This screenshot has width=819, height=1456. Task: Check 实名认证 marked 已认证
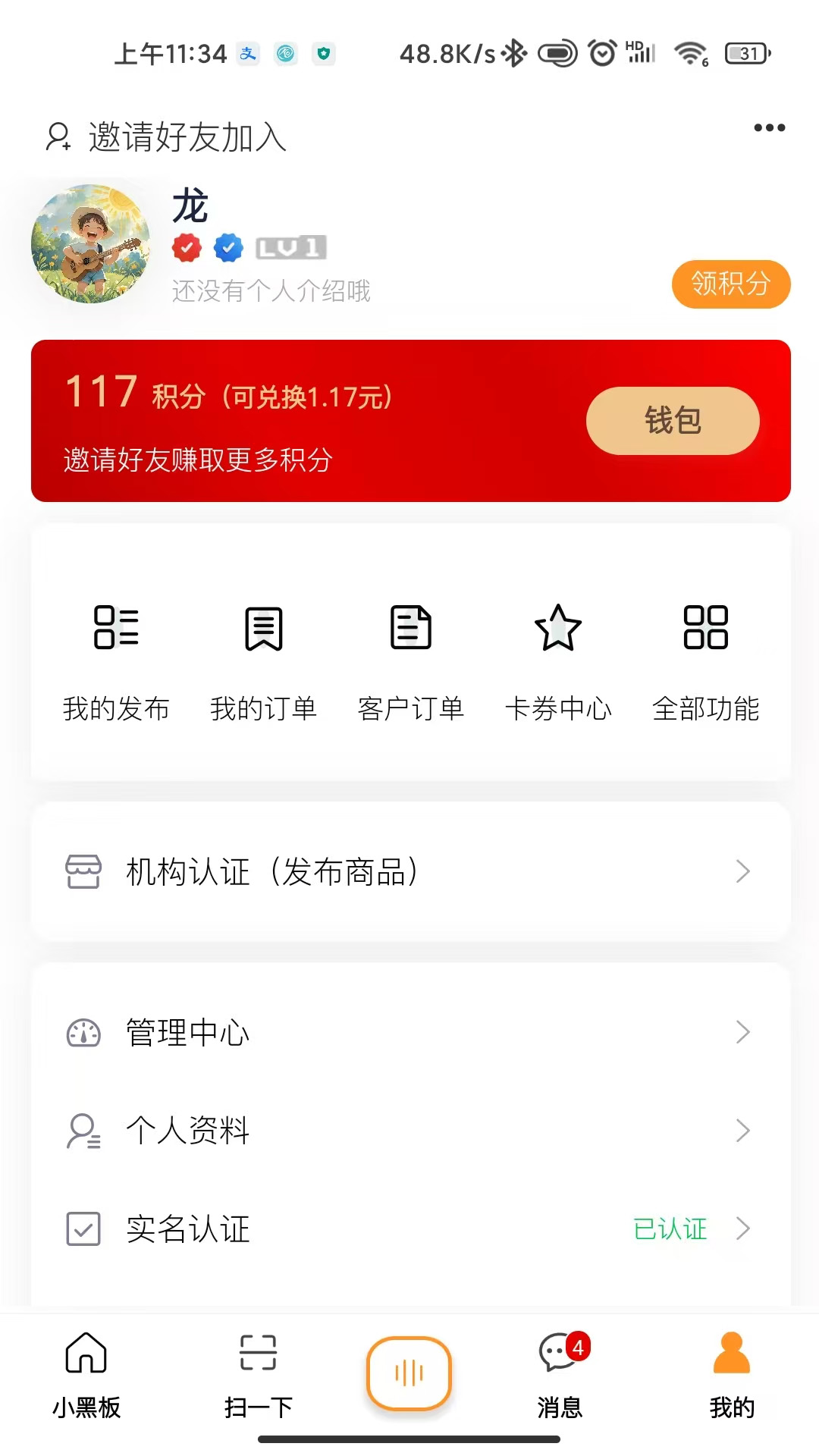(409, 1228)
